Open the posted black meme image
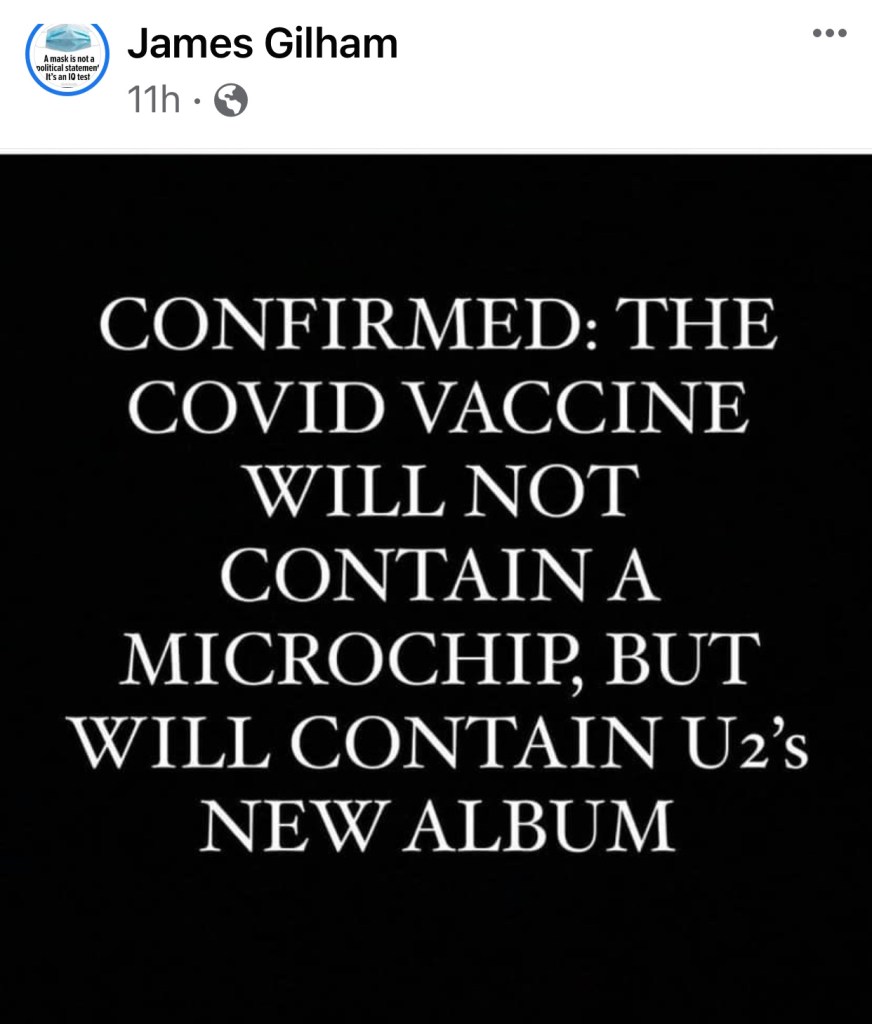This screenshot has width=872, height=1024. click(436, 588)
